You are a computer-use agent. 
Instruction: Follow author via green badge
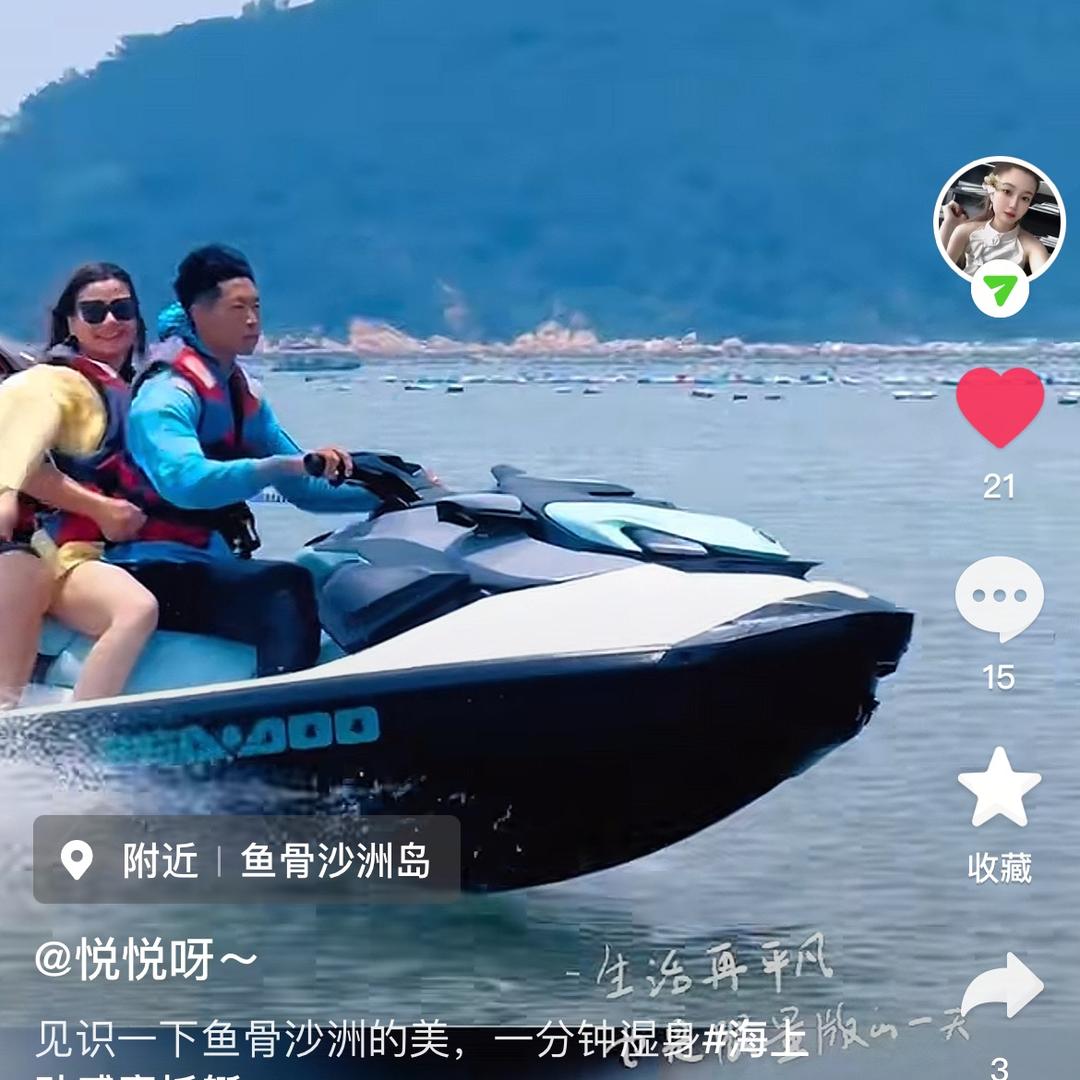(x=999, y=291)
